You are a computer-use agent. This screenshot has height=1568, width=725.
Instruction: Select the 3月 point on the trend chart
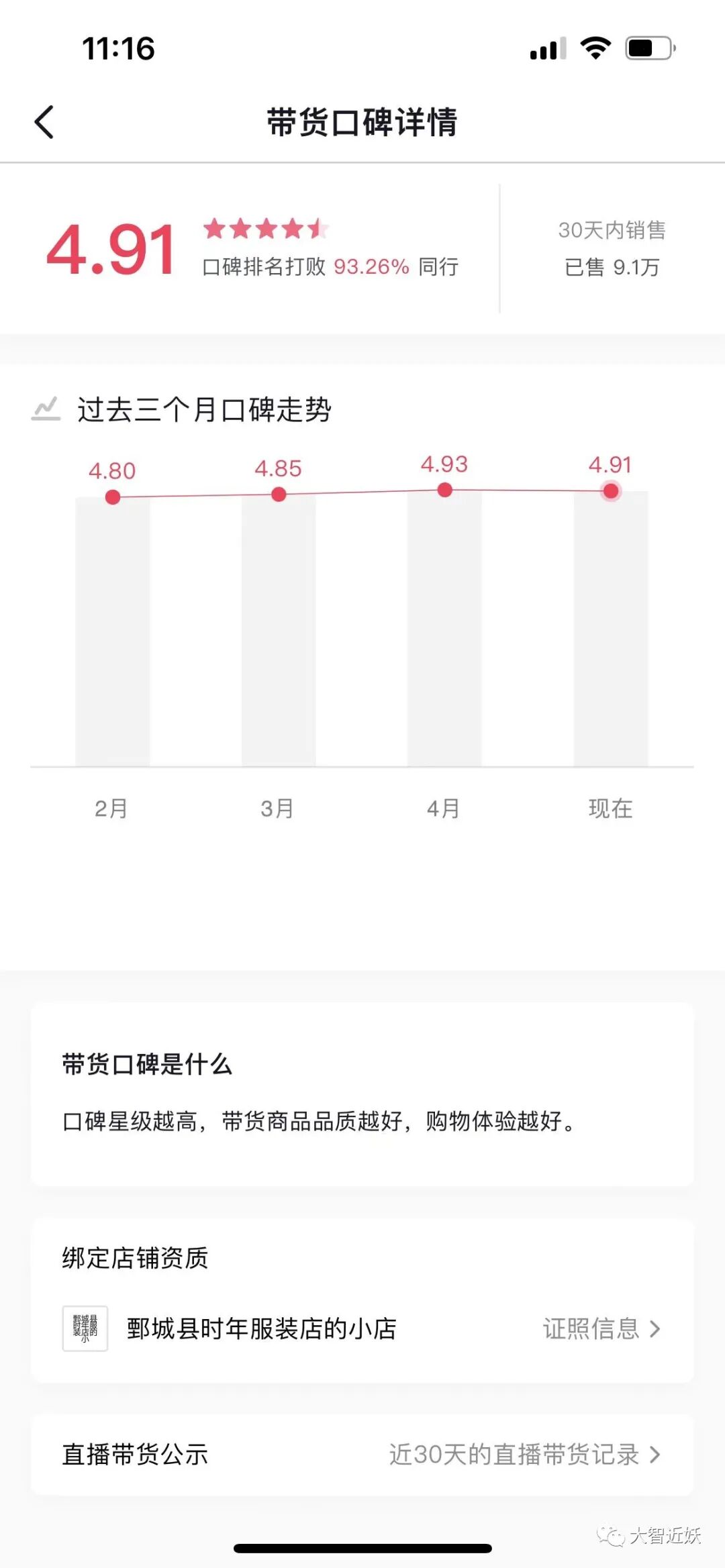(x=279, y=494)
